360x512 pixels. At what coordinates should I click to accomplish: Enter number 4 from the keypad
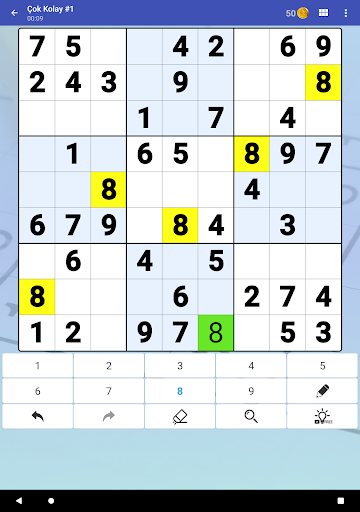pos(251,366)
